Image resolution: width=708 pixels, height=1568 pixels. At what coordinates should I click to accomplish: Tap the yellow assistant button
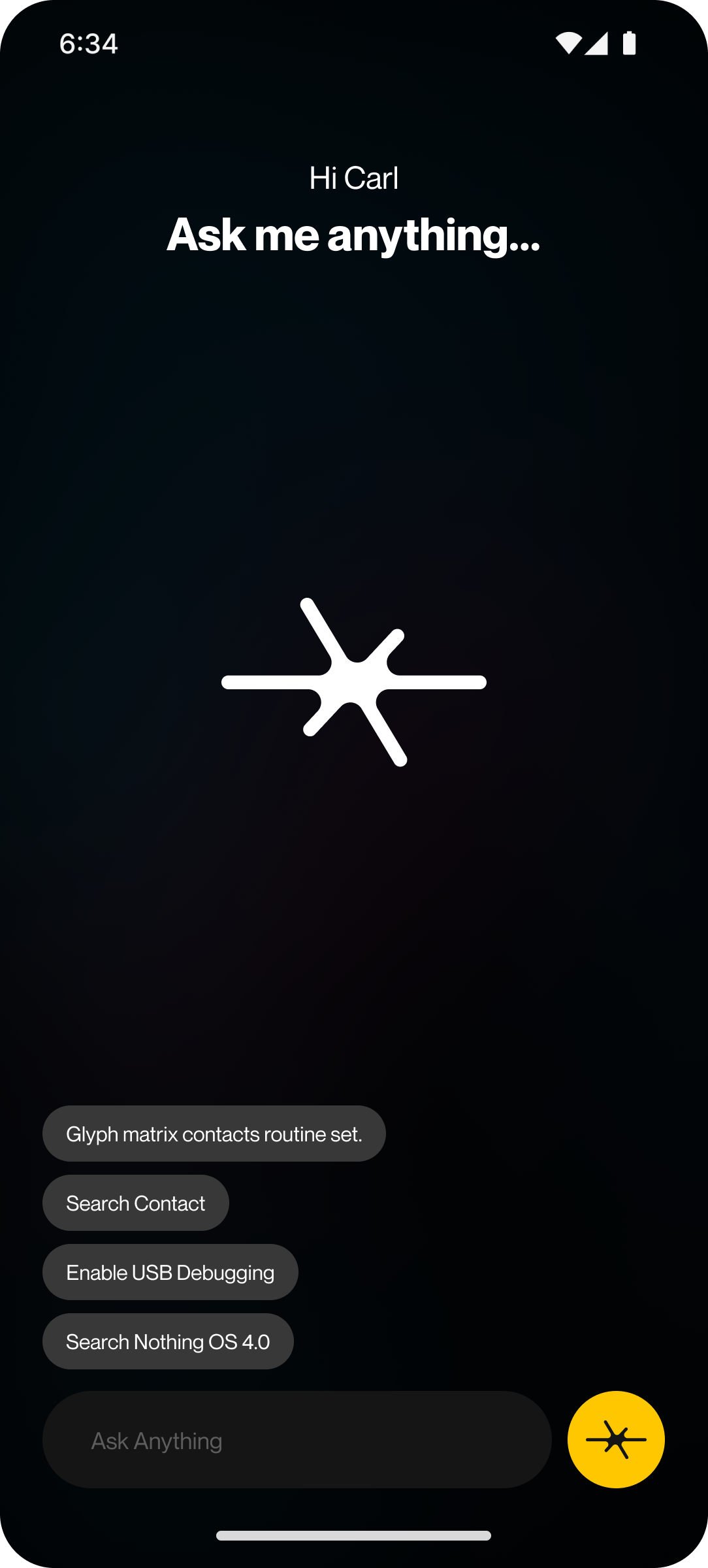(x=616, y=1439)
